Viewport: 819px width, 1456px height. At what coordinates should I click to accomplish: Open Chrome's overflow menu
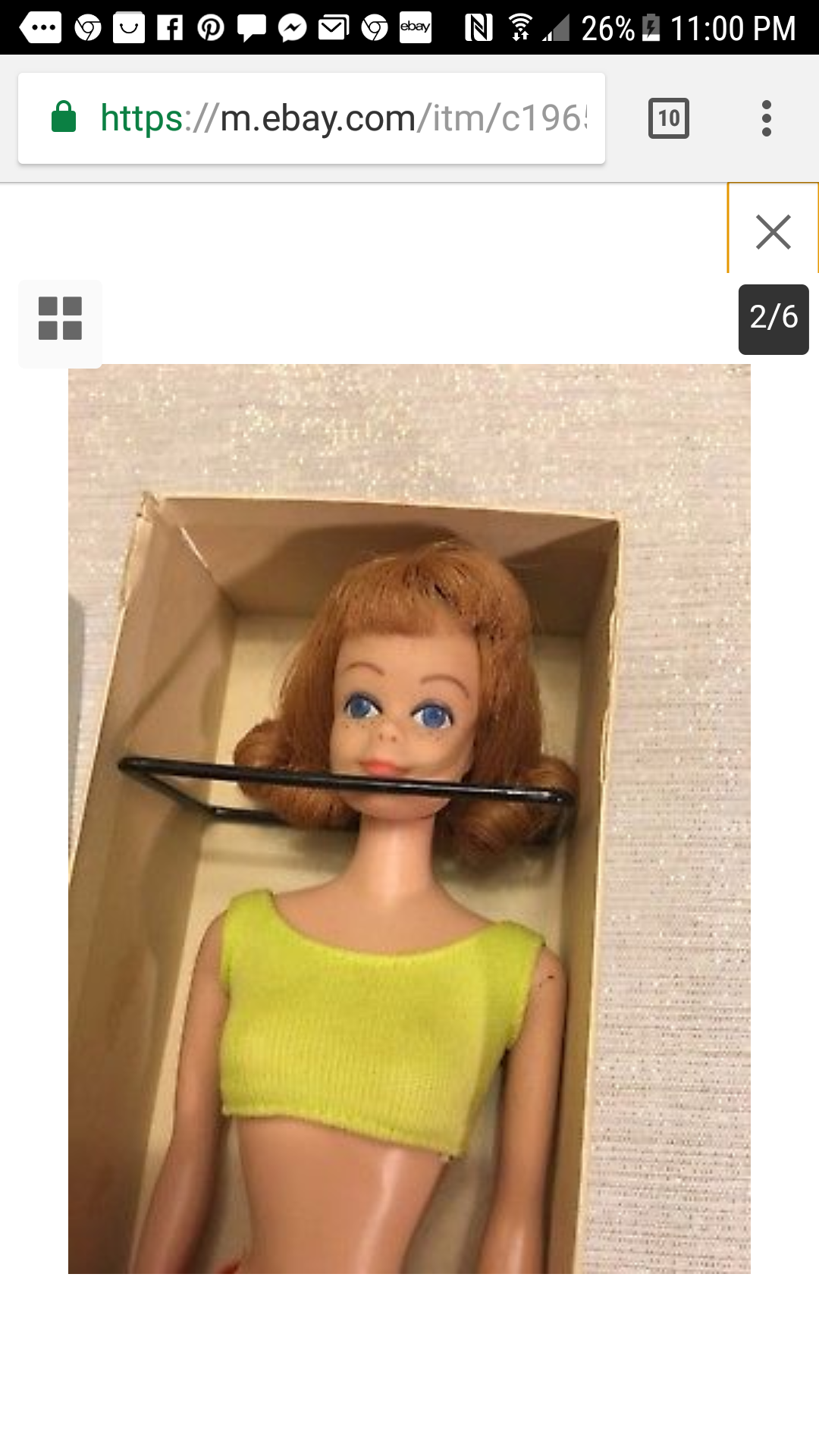(x=766, y=118)
